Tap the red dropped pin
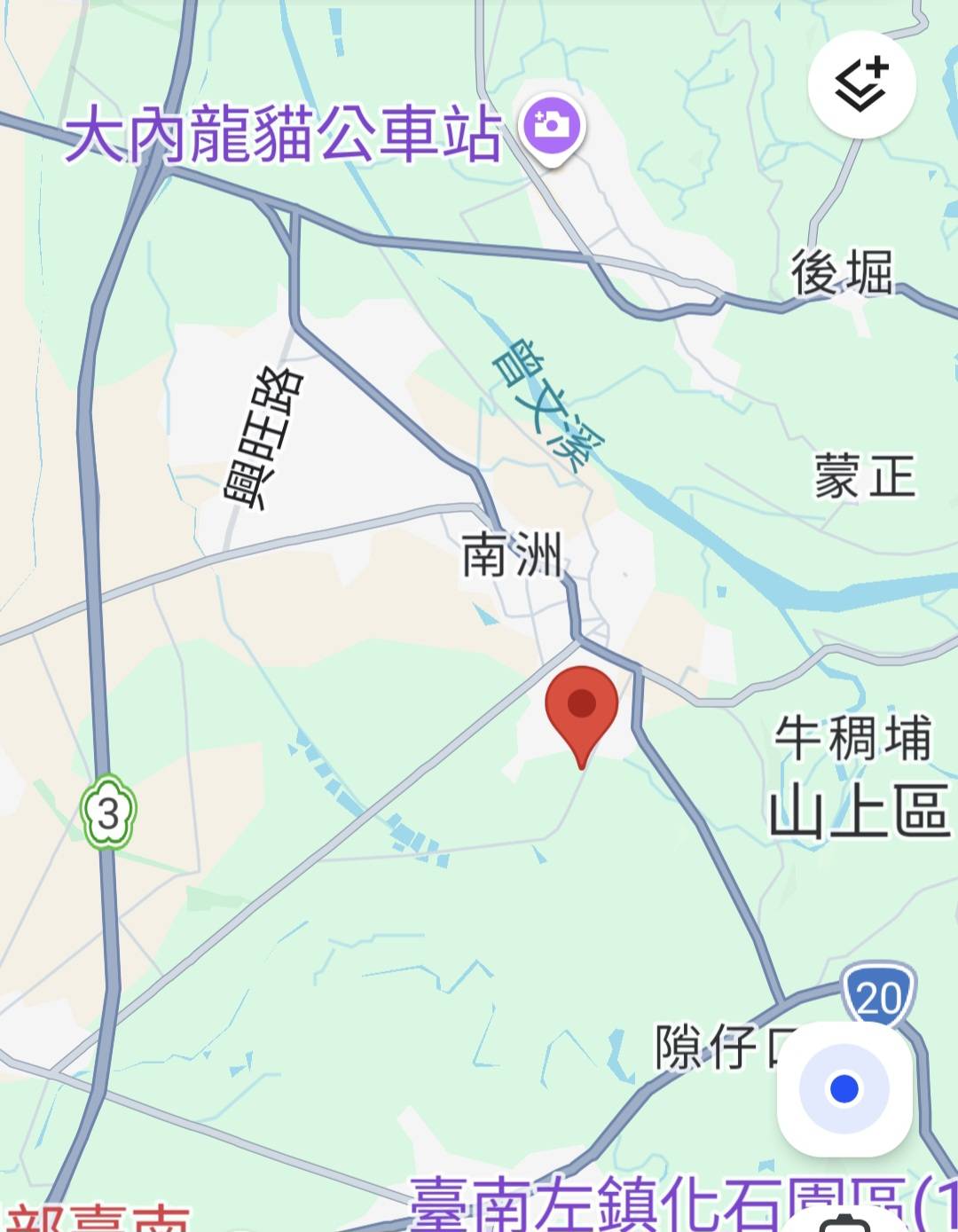This screenshot has height=1232, width=958. tap(582, 709)
